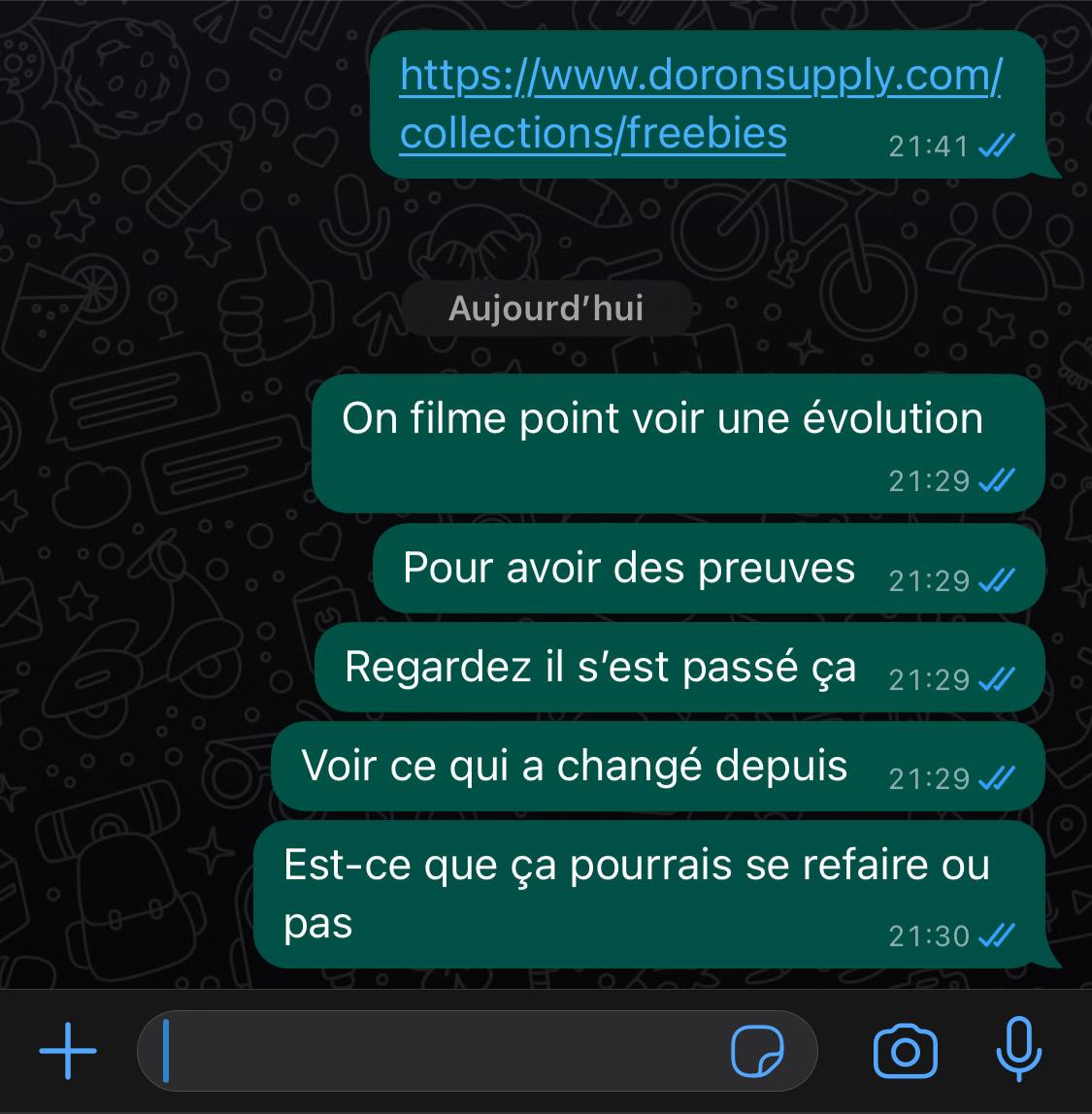Open the camera to take a photo
The width and height of the screenshot is (1092, 1114).
[x=905, y=1051]
